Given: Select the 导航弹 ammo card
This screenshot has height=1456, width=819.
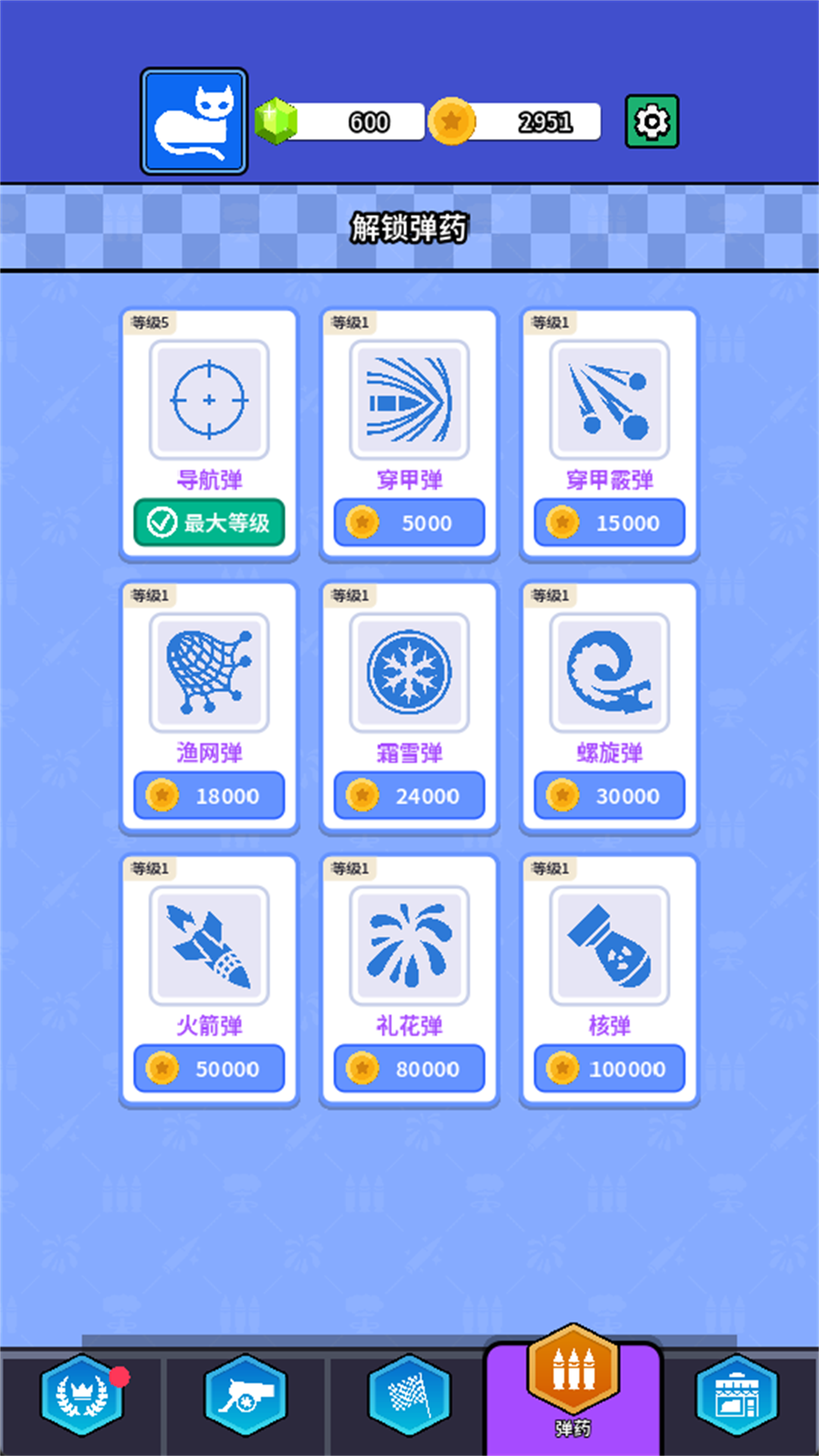Looking at the screenshot, I should coord(209,400).
